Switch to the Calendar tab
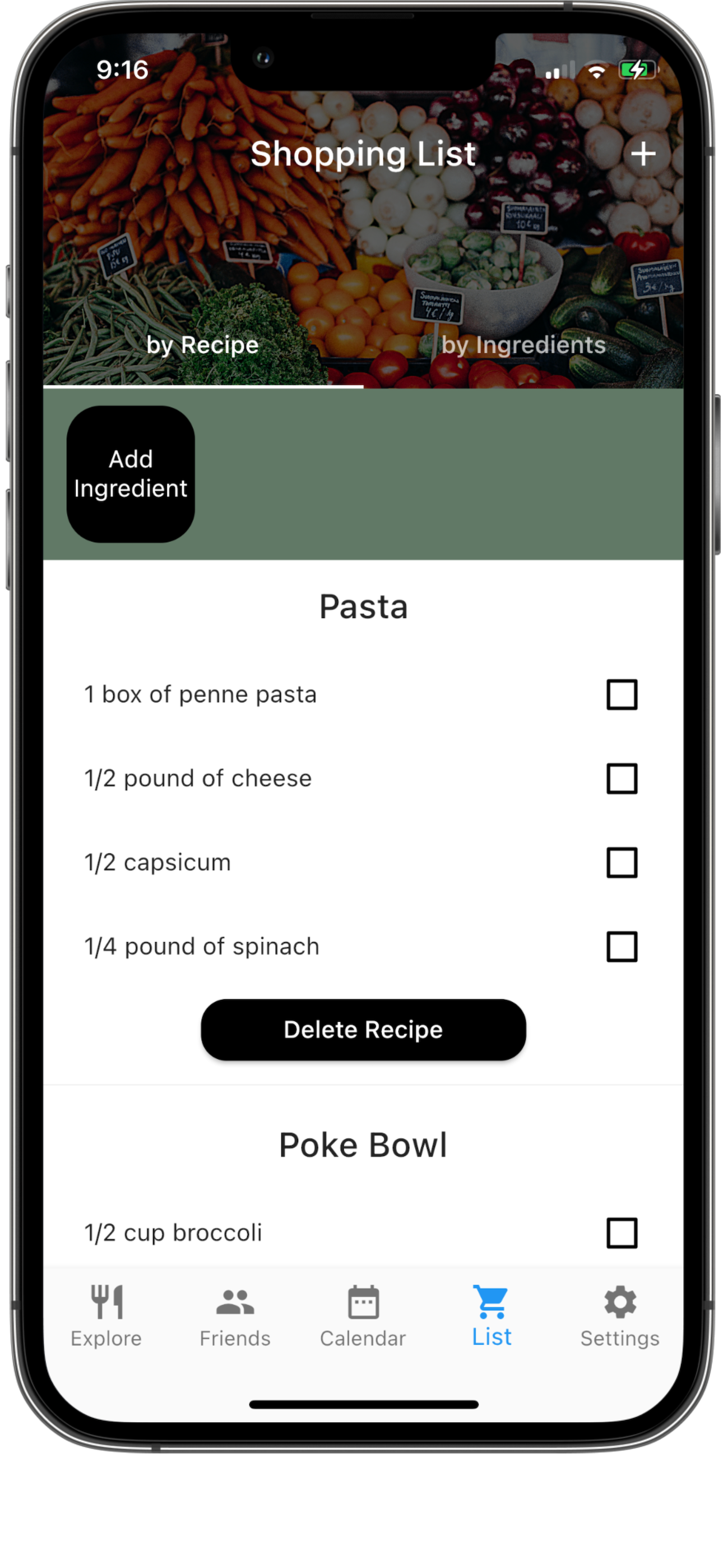 coord(363,1315)
